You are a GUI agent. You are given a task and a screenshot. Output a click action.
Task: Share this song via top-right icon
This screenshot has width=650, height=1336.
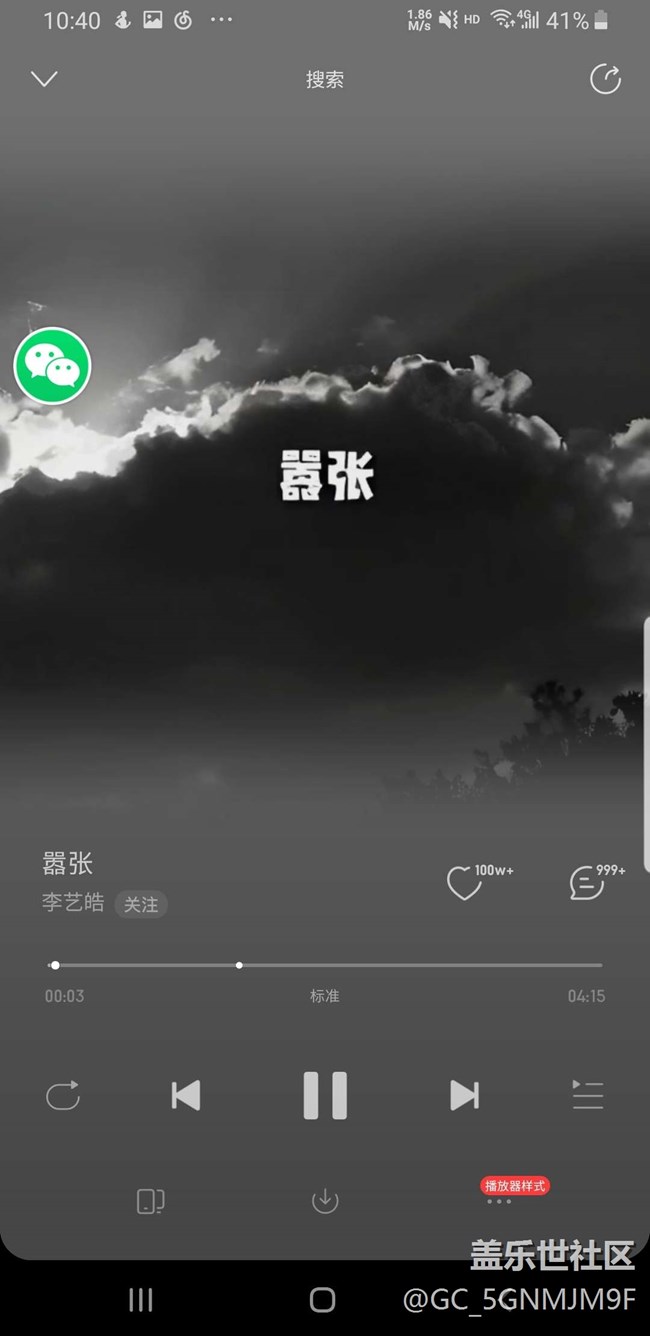605,79
